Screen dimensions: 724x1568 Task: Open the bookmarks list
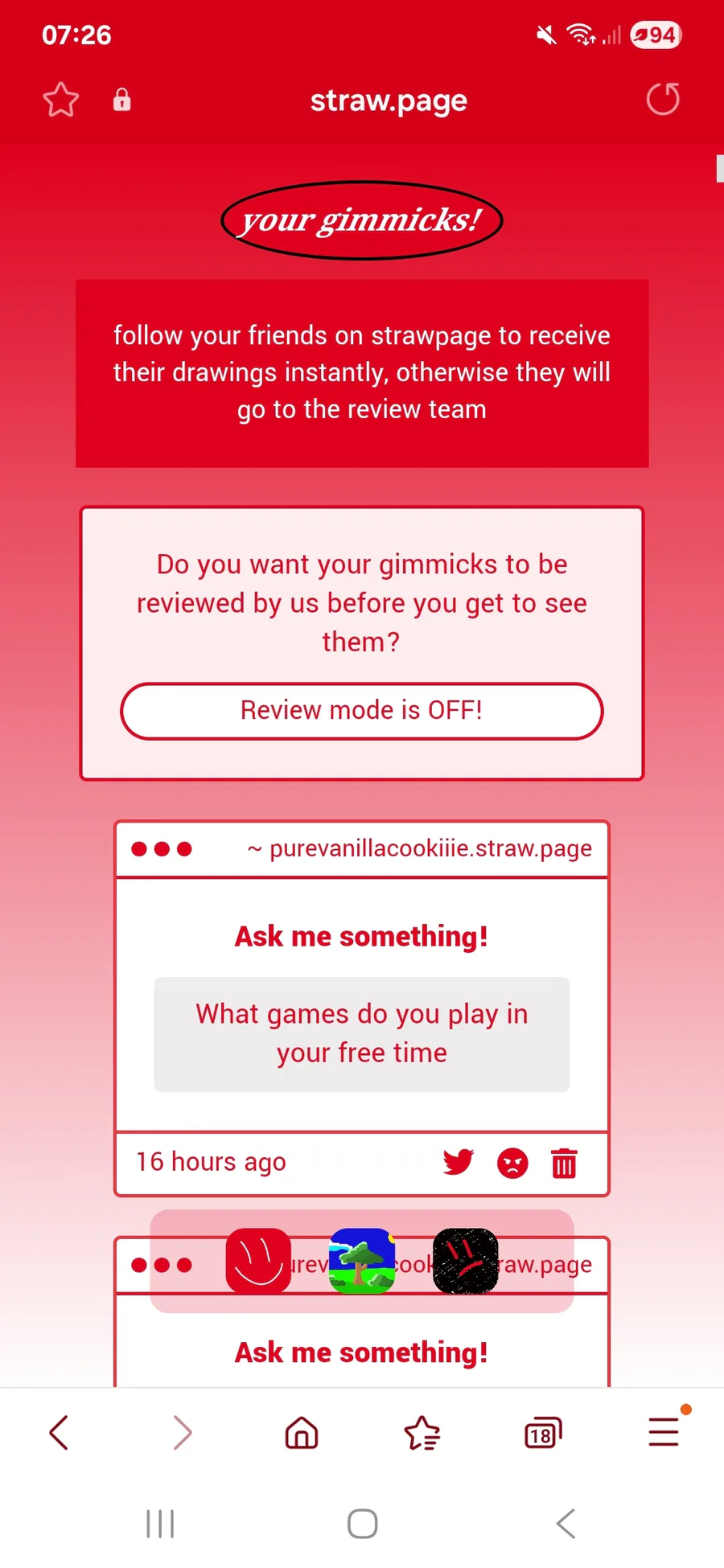click(x=422, y=1432)
